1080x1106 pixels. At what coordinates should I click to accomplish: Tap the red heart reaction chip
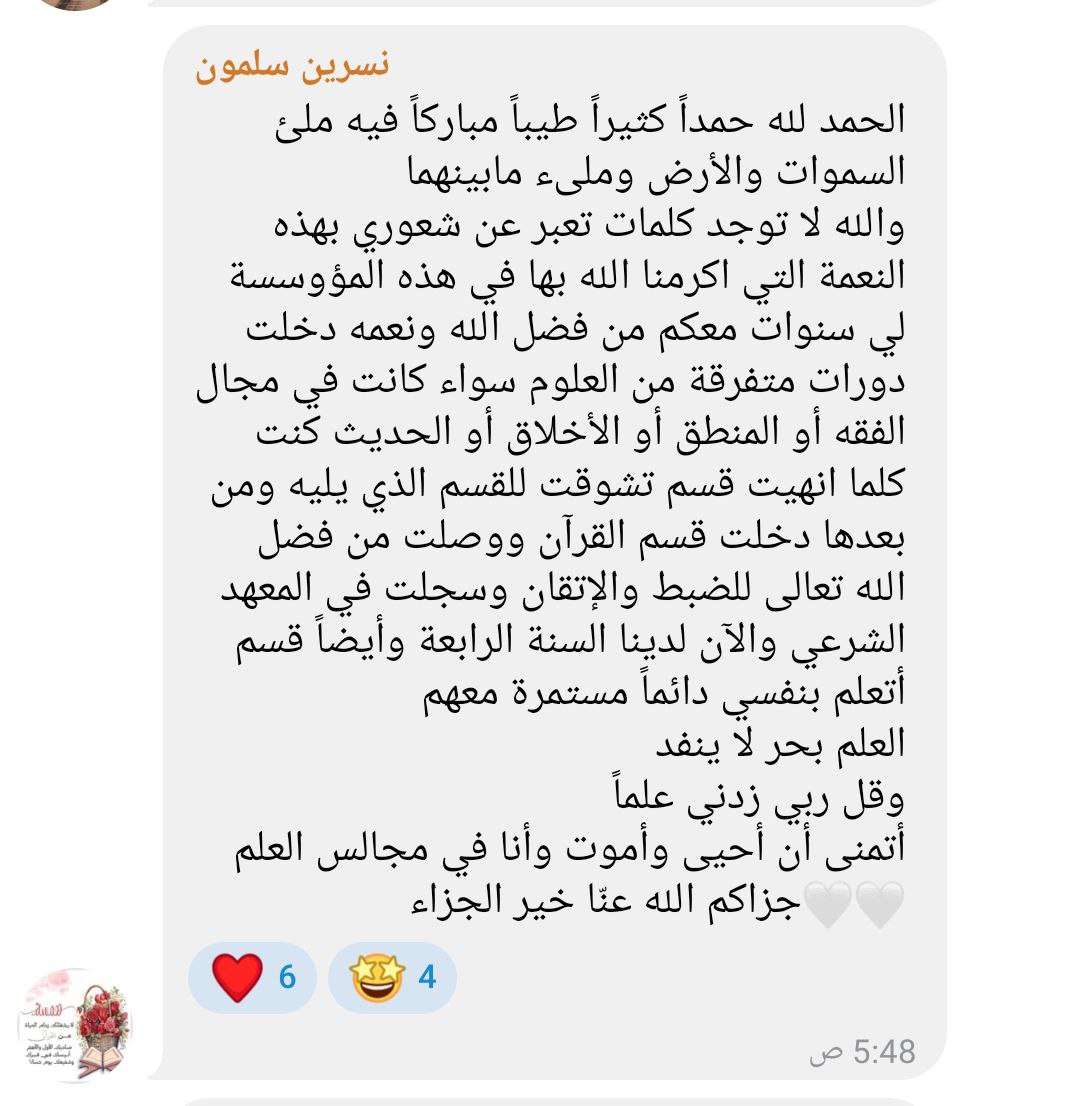pyautogui.click(x=252, y=977)
